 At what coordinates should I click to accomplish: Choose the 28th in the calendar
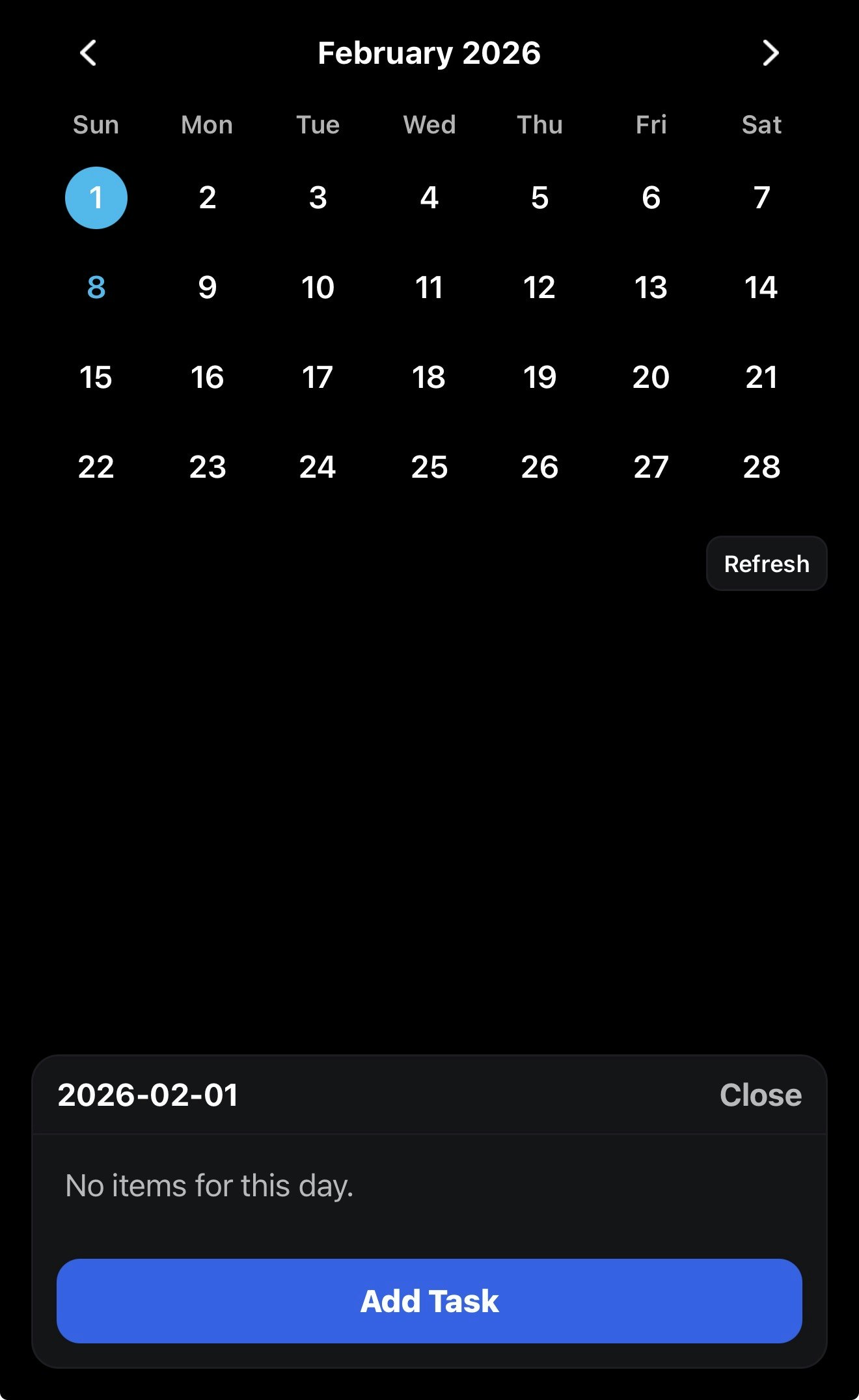coord(761,467)
